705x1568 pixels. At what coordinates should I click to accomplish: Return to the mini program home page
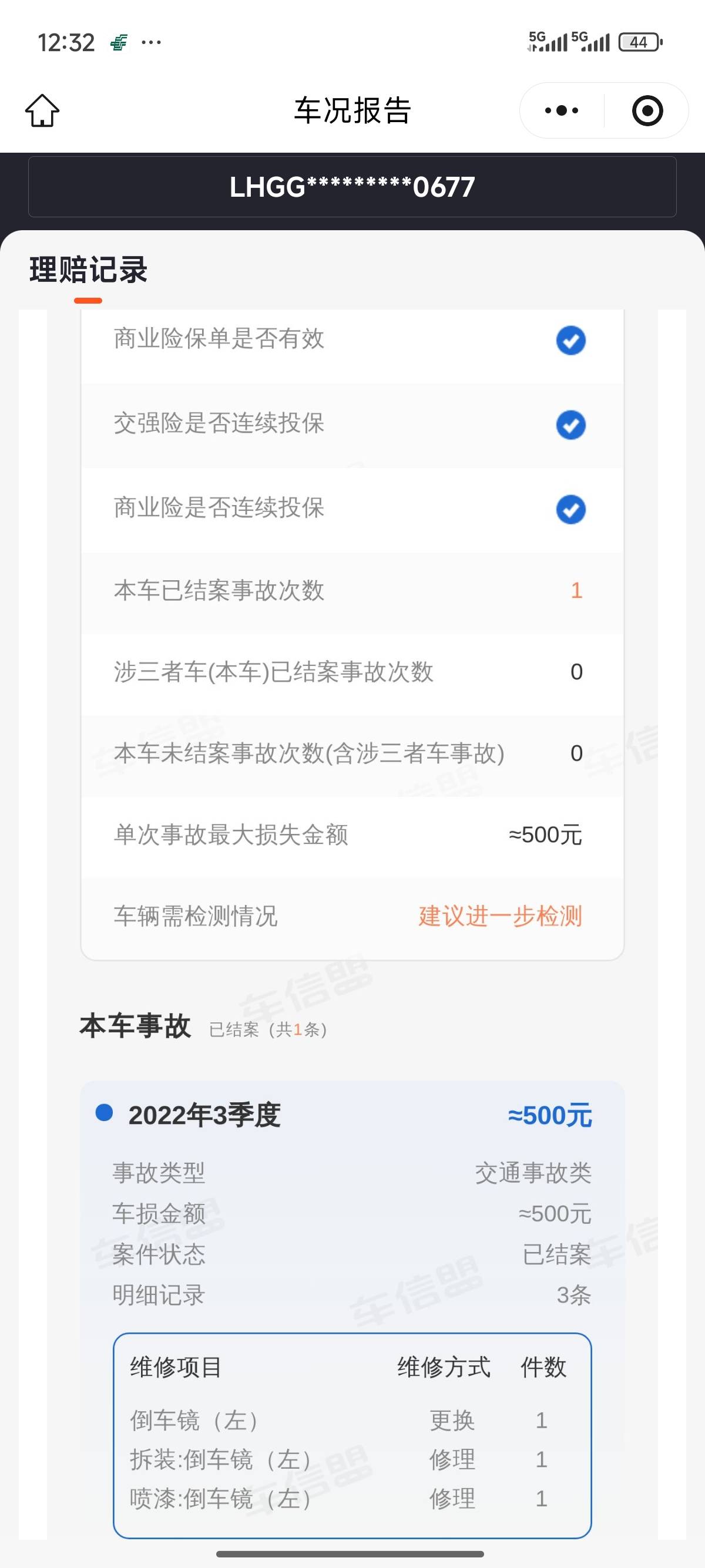pos(43,111)
